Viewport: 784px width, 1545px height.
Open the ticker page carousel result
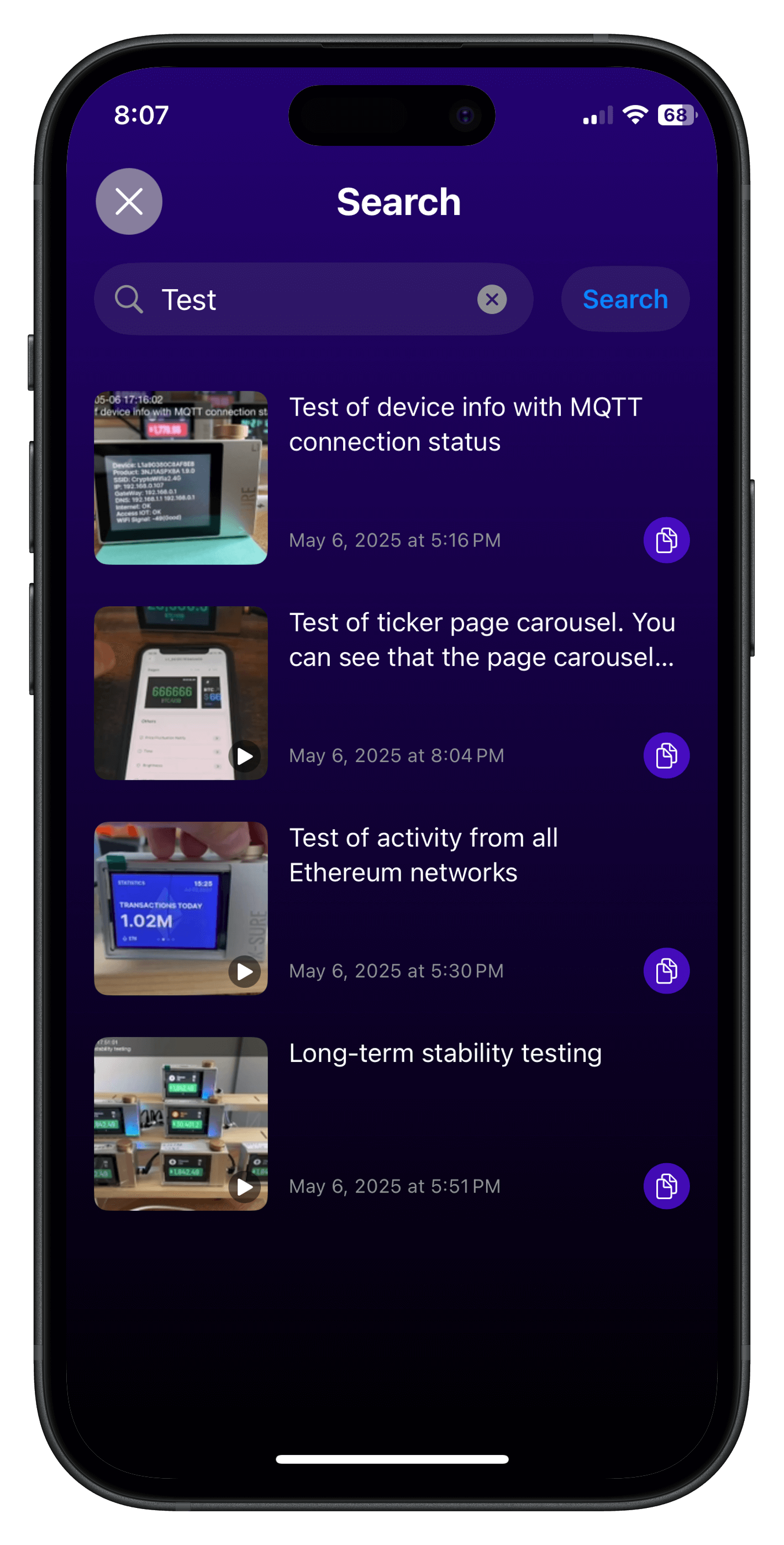(482, 640)
